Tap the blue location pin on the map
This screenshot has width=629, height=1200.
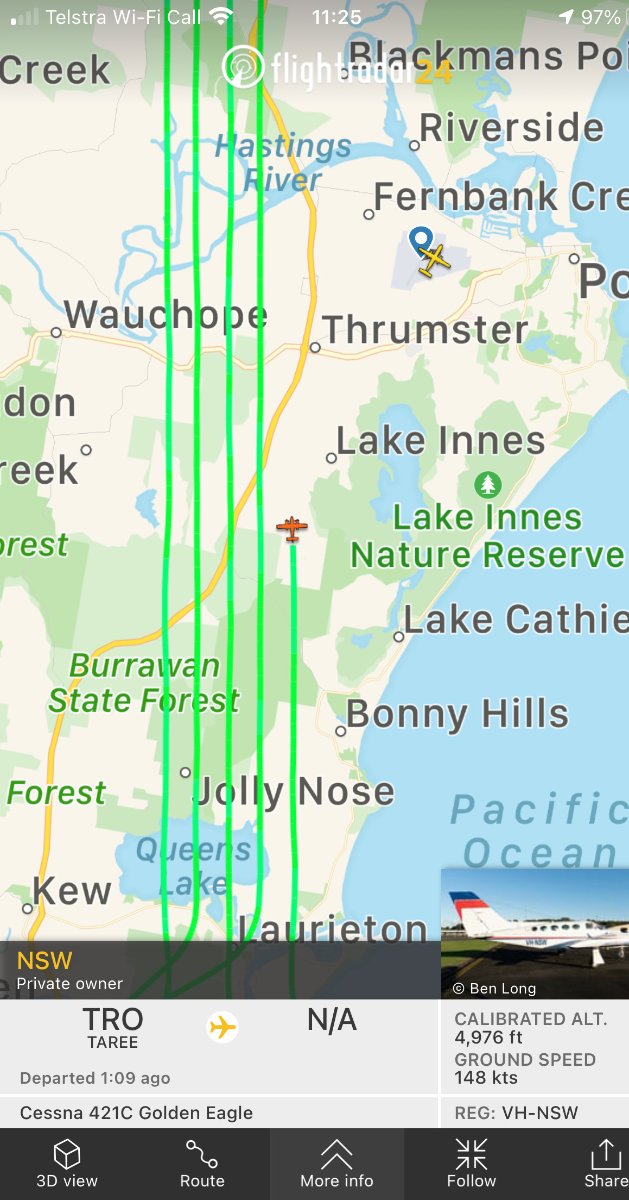pyautogui.click(x=421, y=240)
